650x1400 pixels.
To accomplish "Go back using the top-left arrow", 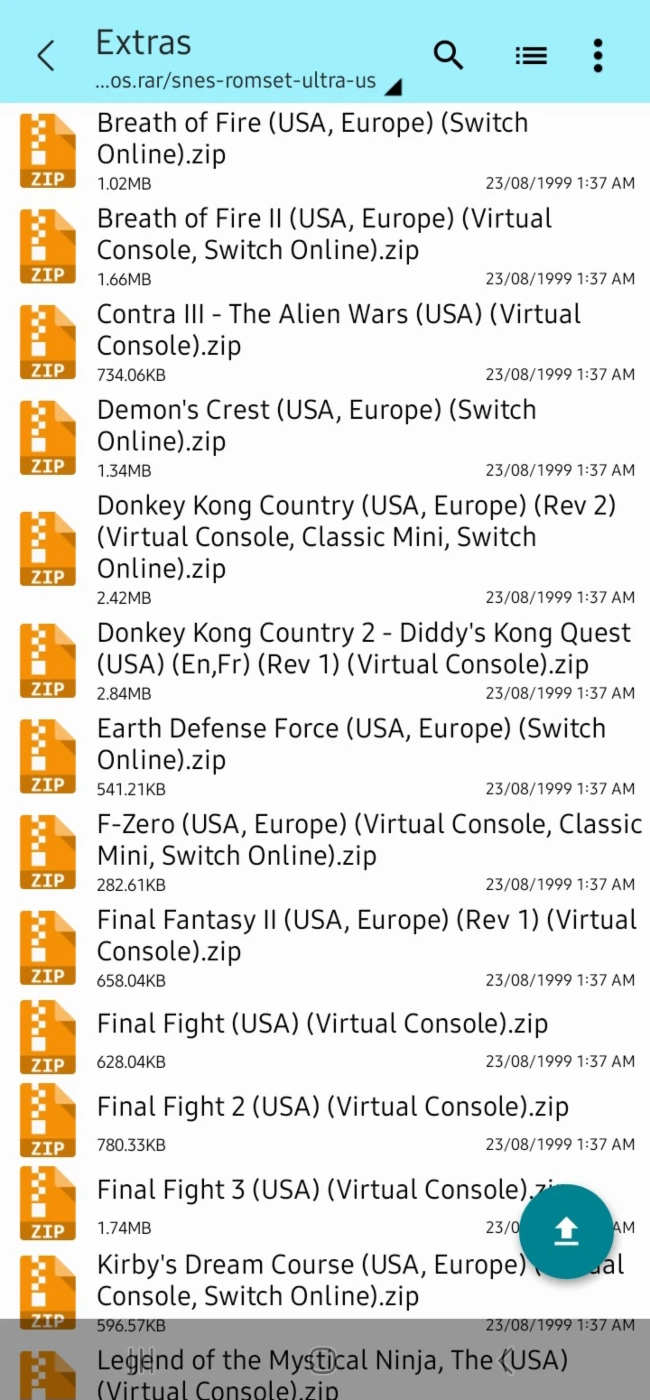I will (46, 55).
